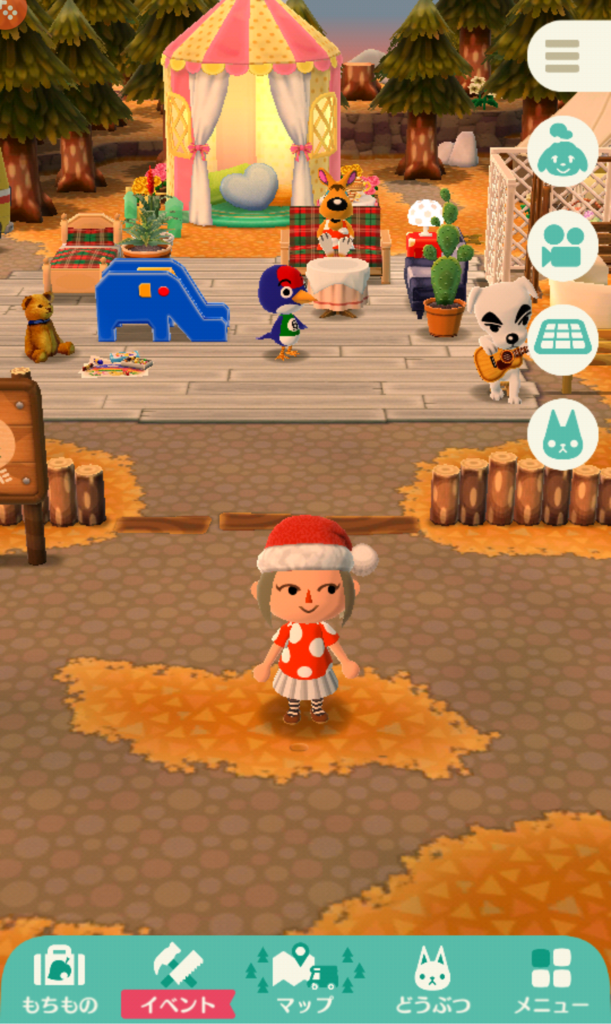
Task: Switch to the どうぶつ animals tab
Action: coord(432,978)
